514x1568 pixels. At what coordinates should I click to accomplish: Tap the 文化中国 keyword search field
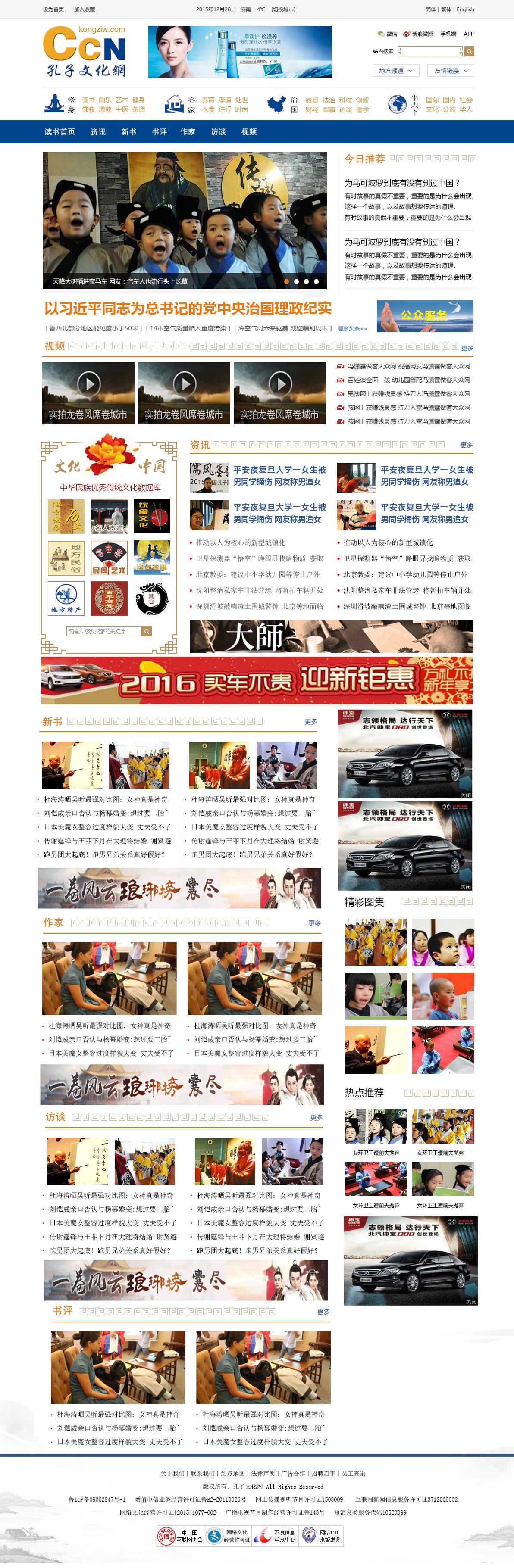point(103,631)
